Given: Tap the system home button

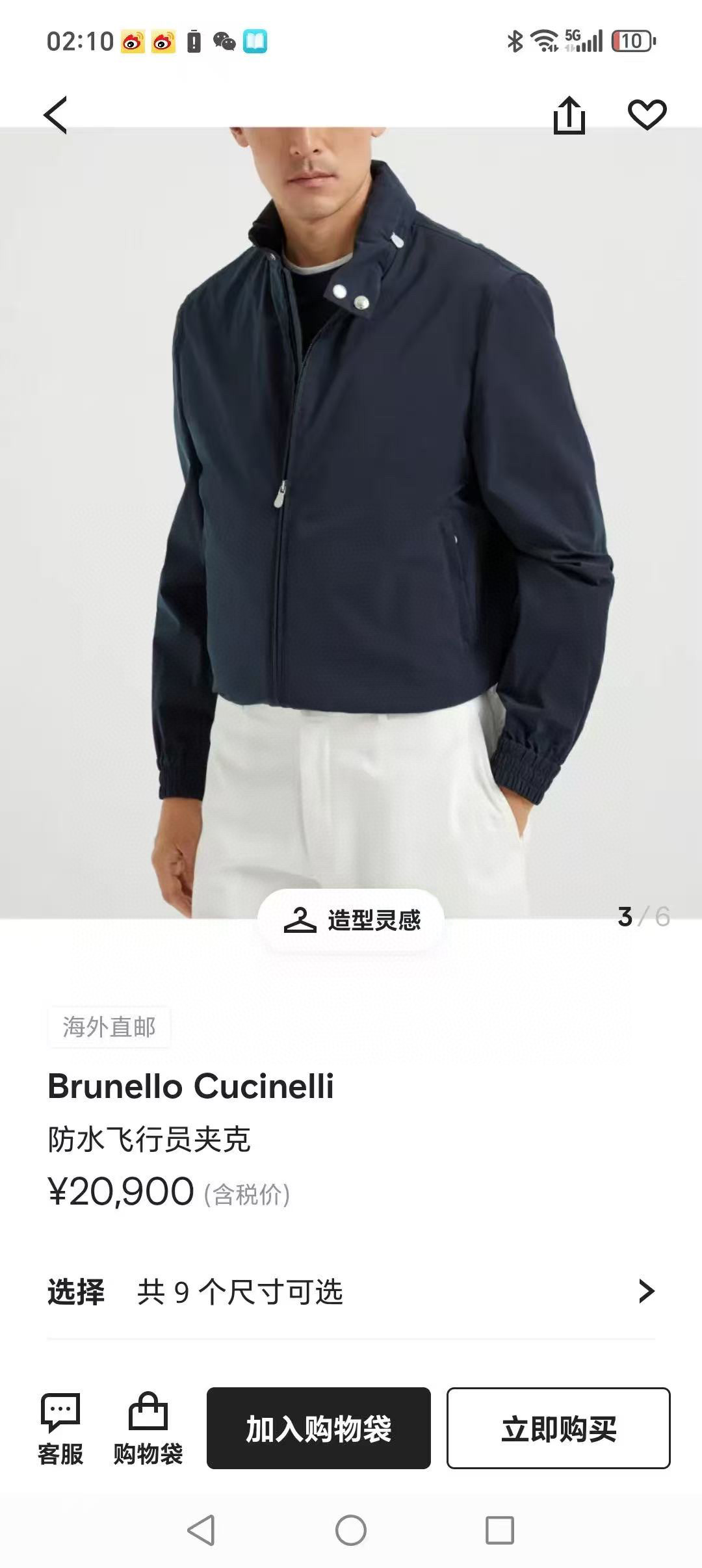Looking at the screenshot, I should click(351, 1530).
